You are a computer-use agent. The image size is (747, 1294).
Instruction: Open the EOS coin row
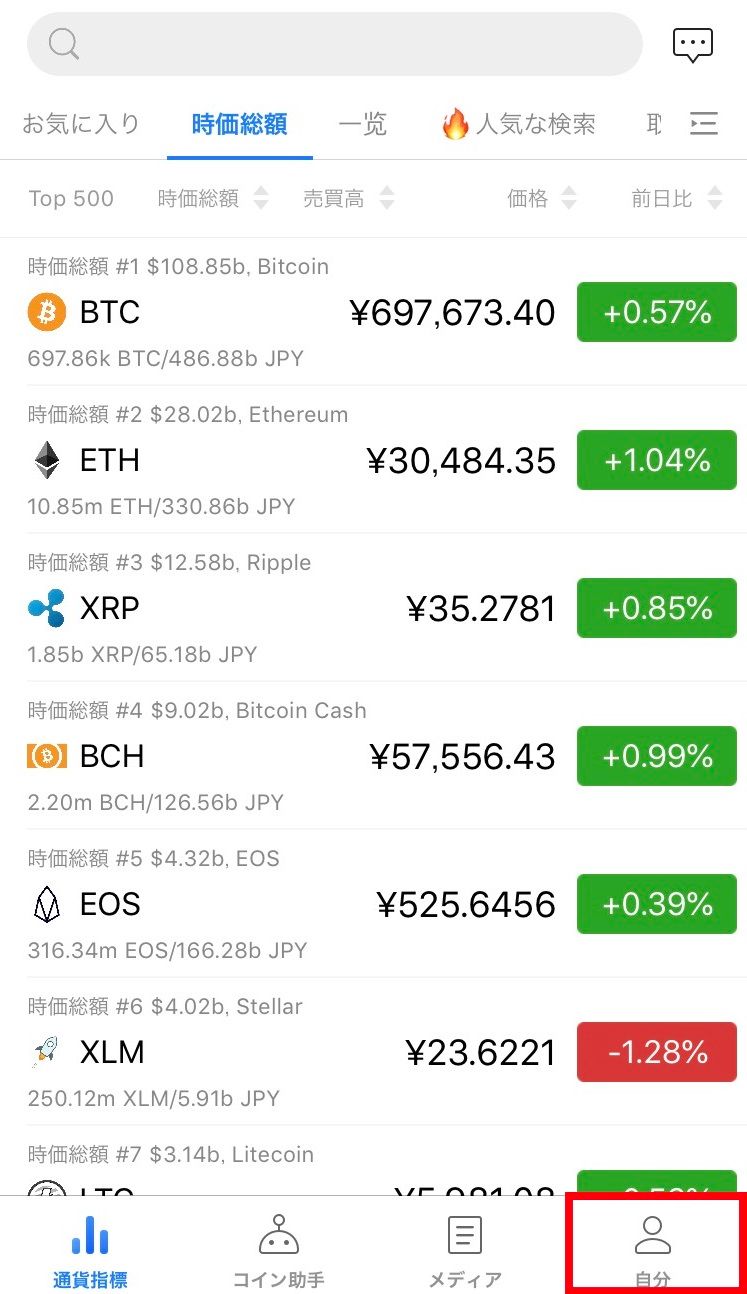pyautogui.click(x=290, y=904)
